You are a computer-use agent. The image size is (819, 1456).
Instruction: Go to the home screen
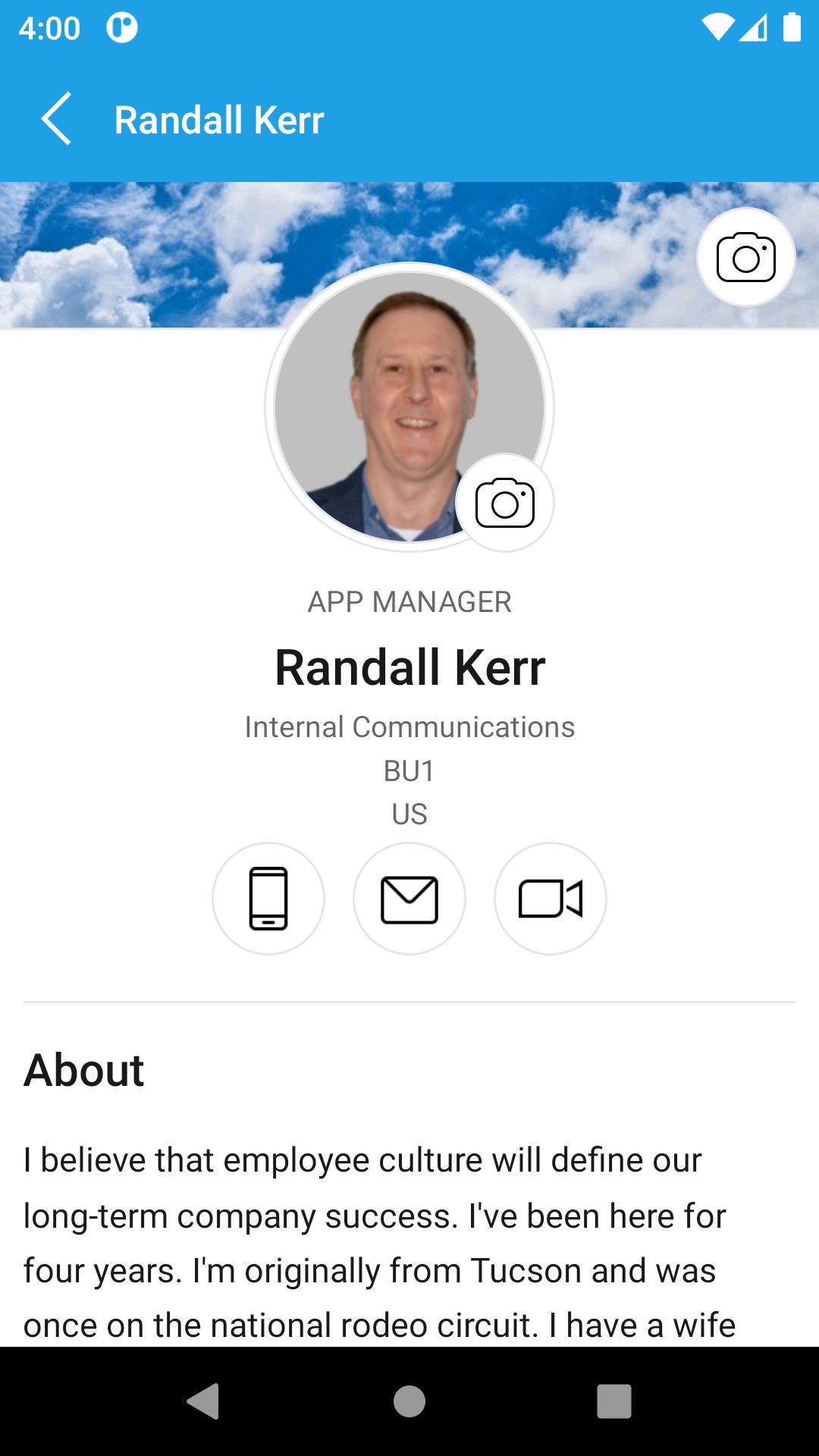[x=409, y=1401]
